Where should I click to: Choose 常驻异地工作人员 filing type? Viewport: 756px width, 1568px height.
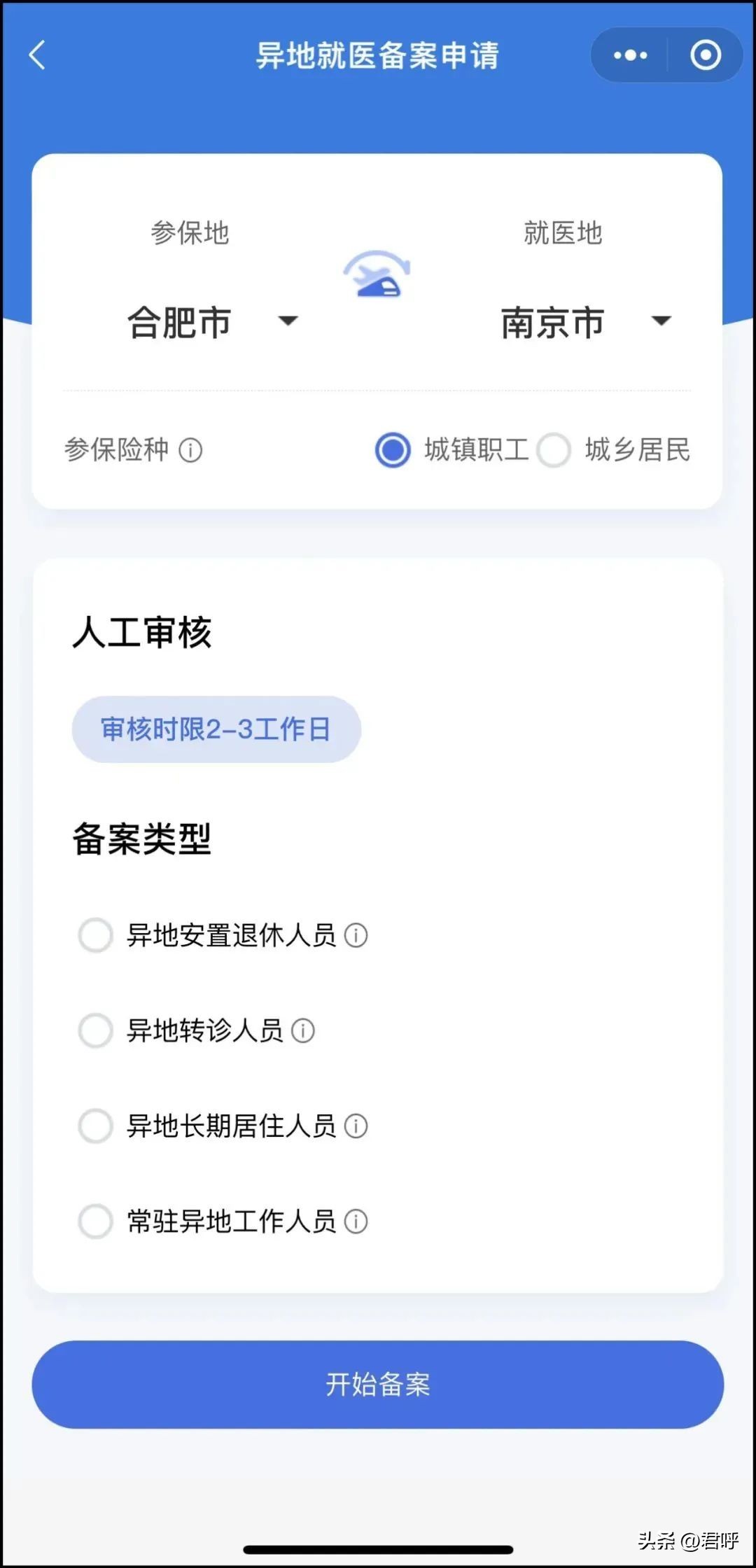(x=96, y=1221)
